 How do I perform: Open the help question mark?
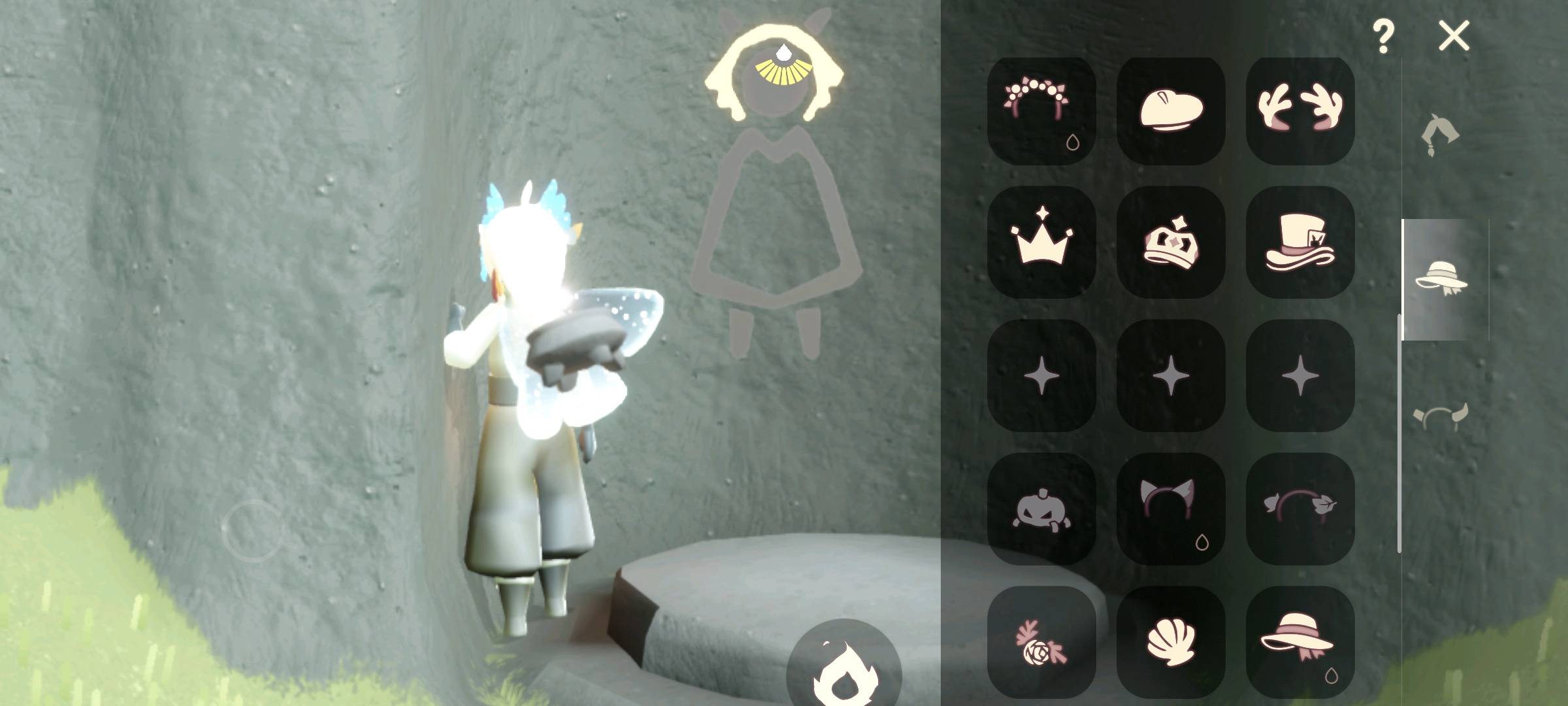[x=1383, y=36]
